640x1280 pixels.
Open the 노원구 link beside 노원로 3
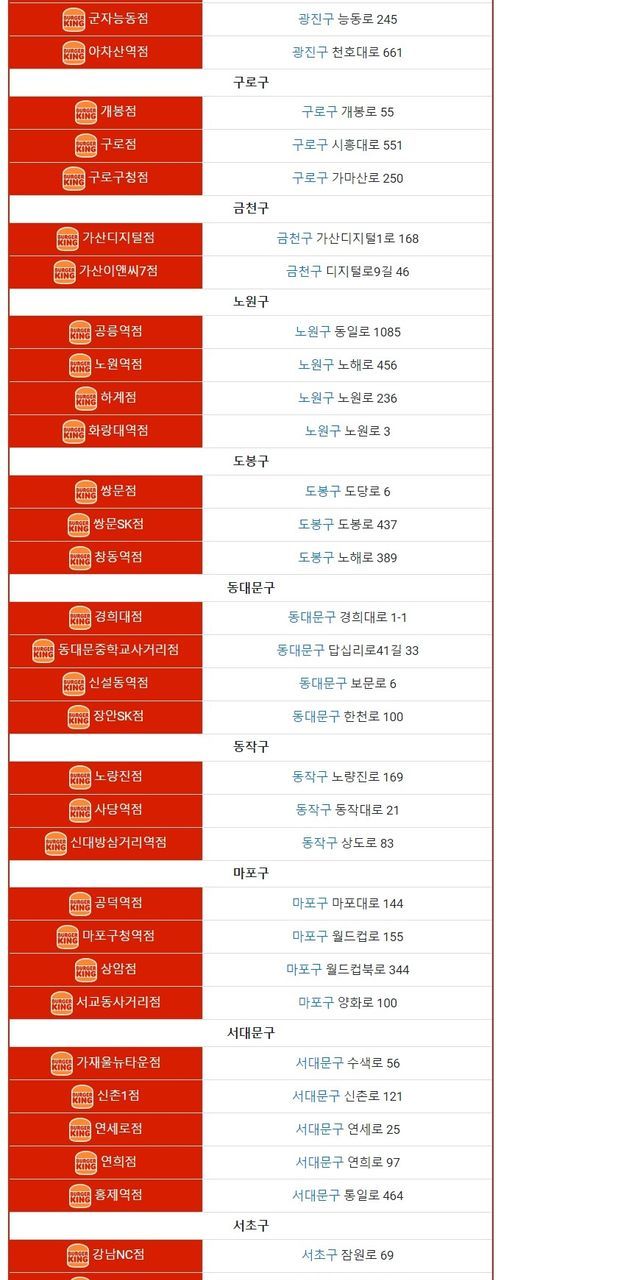point(323,431)
